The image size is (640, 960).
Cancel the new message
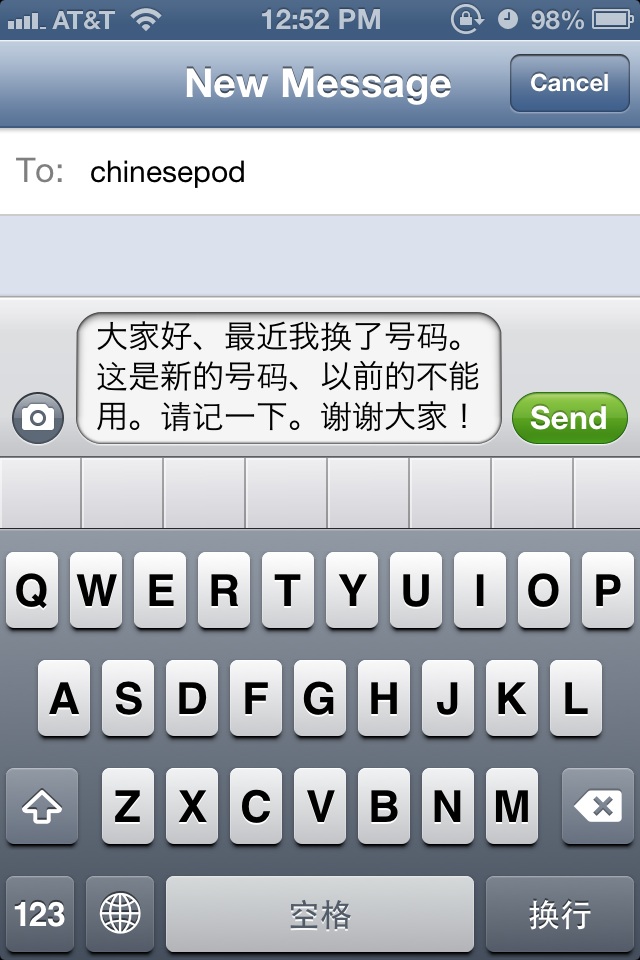(x=569, y=83)
